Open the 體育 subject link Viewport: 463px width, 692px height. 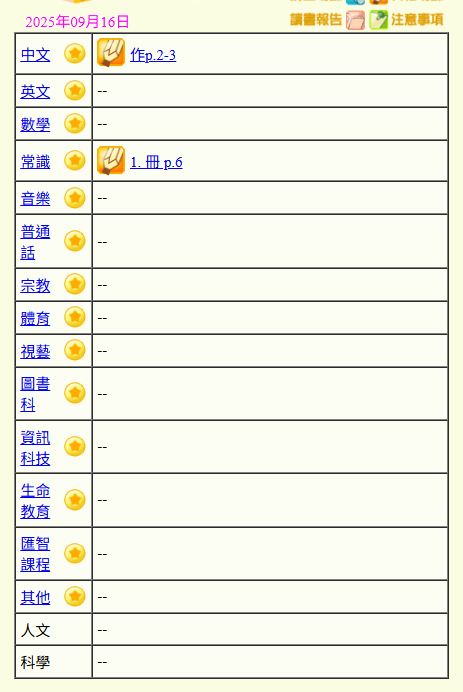(x=35, y=318)
